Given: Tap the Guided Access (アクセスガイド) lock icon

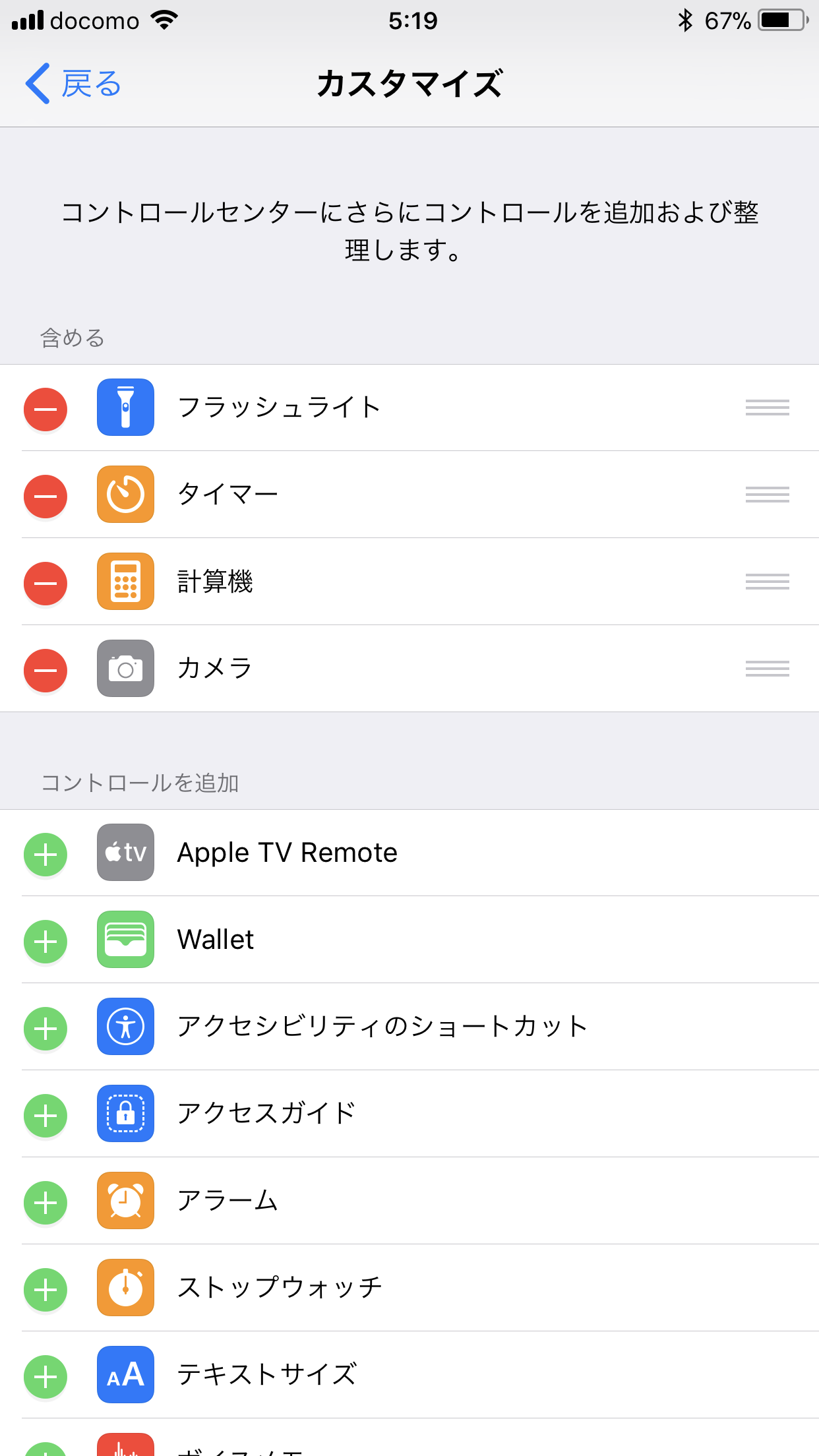Looking at the screenshot, I should (125, 1114).
